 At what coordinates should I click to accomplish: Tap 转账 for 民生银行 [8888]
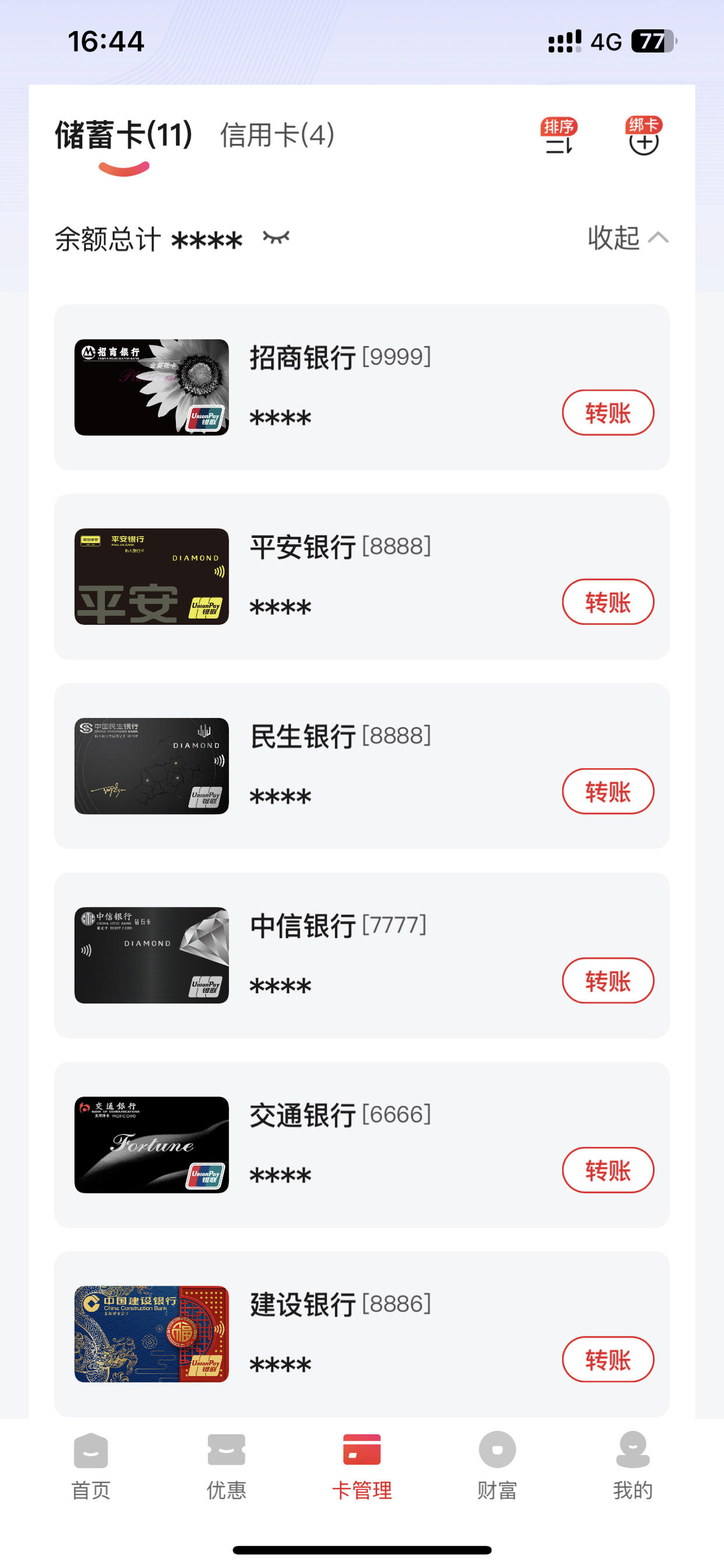608,792
